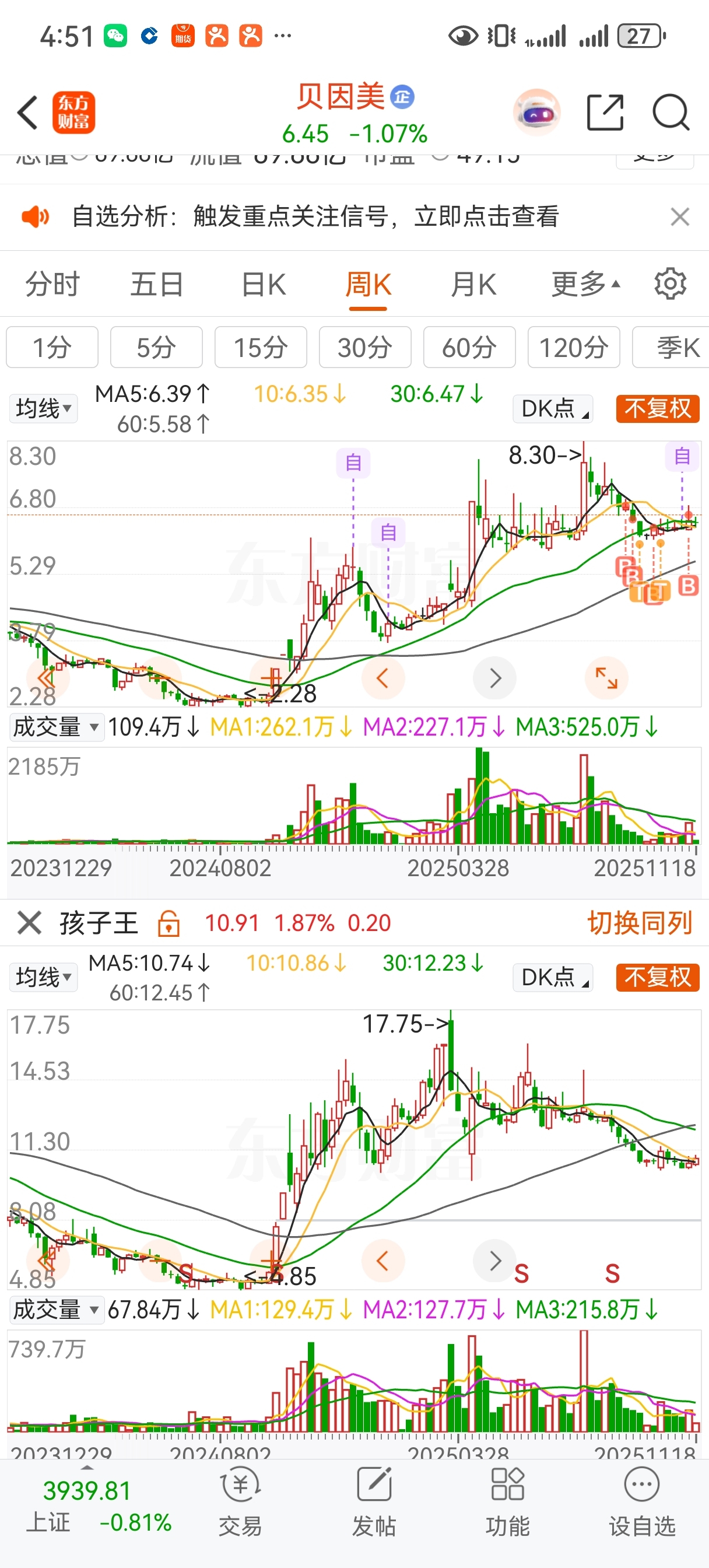Switch to the 日K chart tab
Screen dimensions: 709x1568
(263, 284)
